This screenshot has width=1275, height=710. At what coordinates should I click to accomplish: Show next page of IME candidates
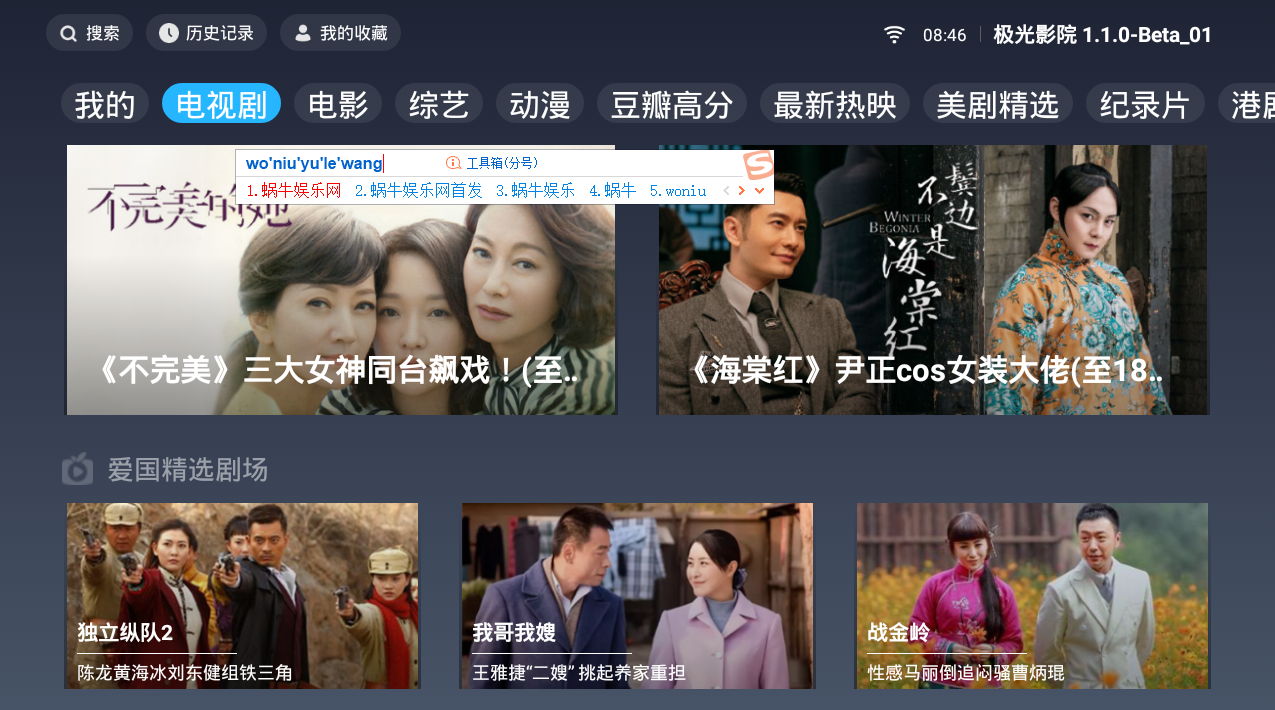pos(742,190)
